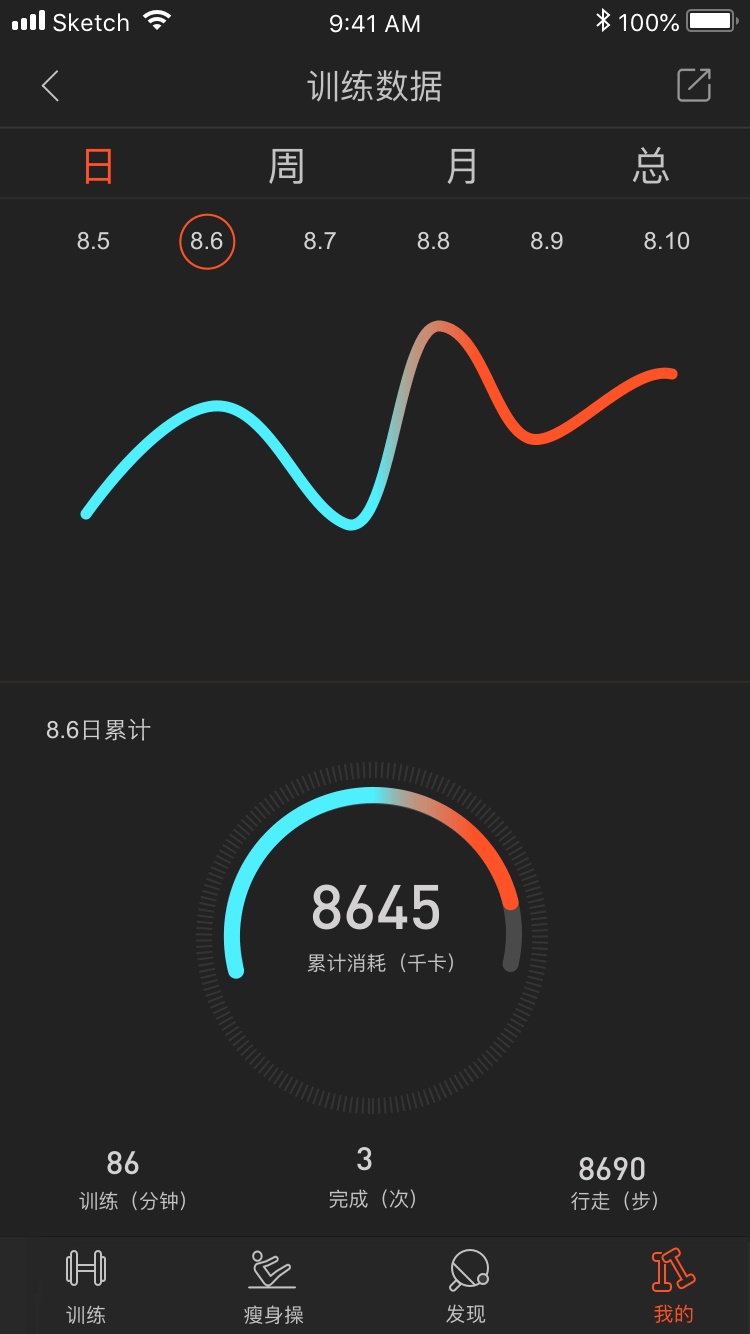Select the date 8.5
The width and height of the screenshot is (750, 1334).
point(93,241)
